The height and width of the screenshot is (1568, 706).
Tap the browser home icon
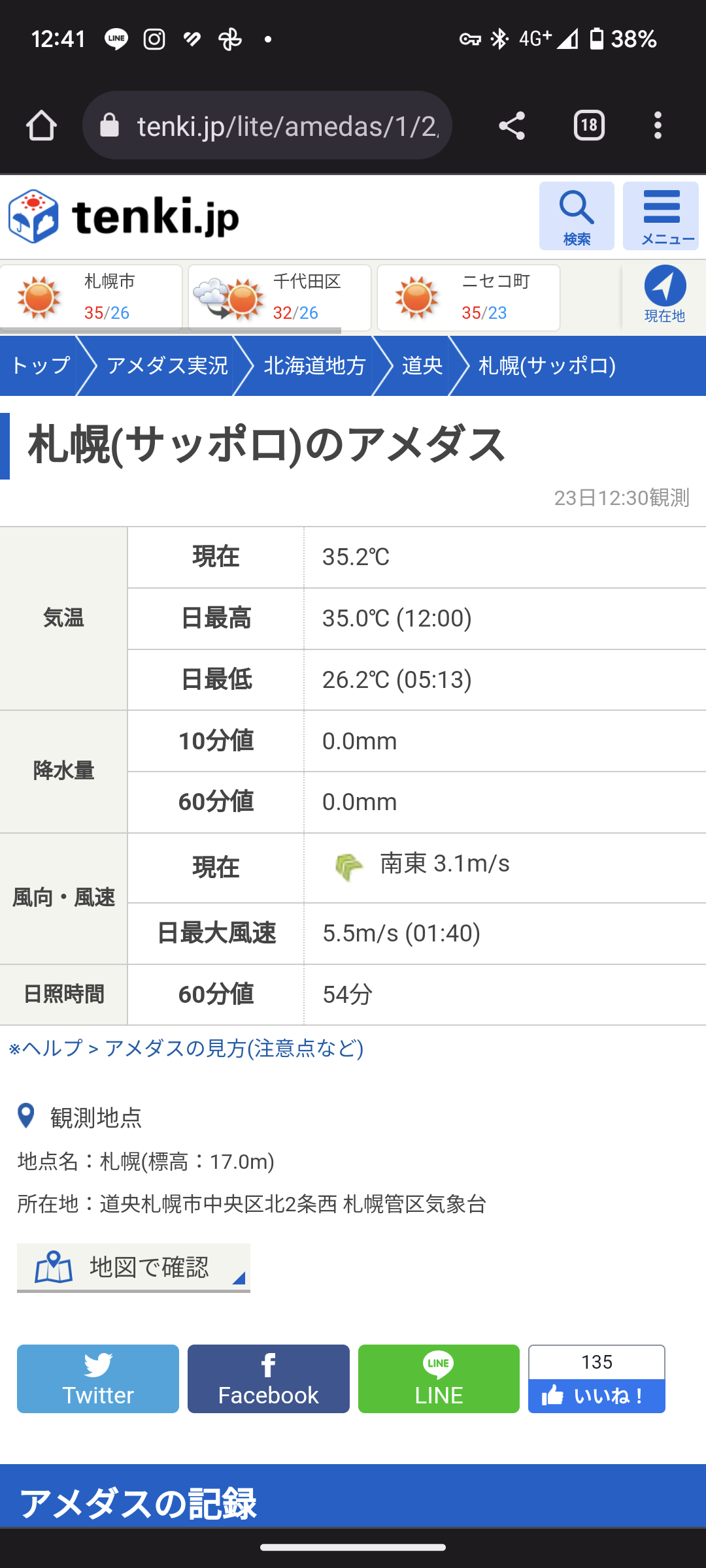click(x=41, y=125)
